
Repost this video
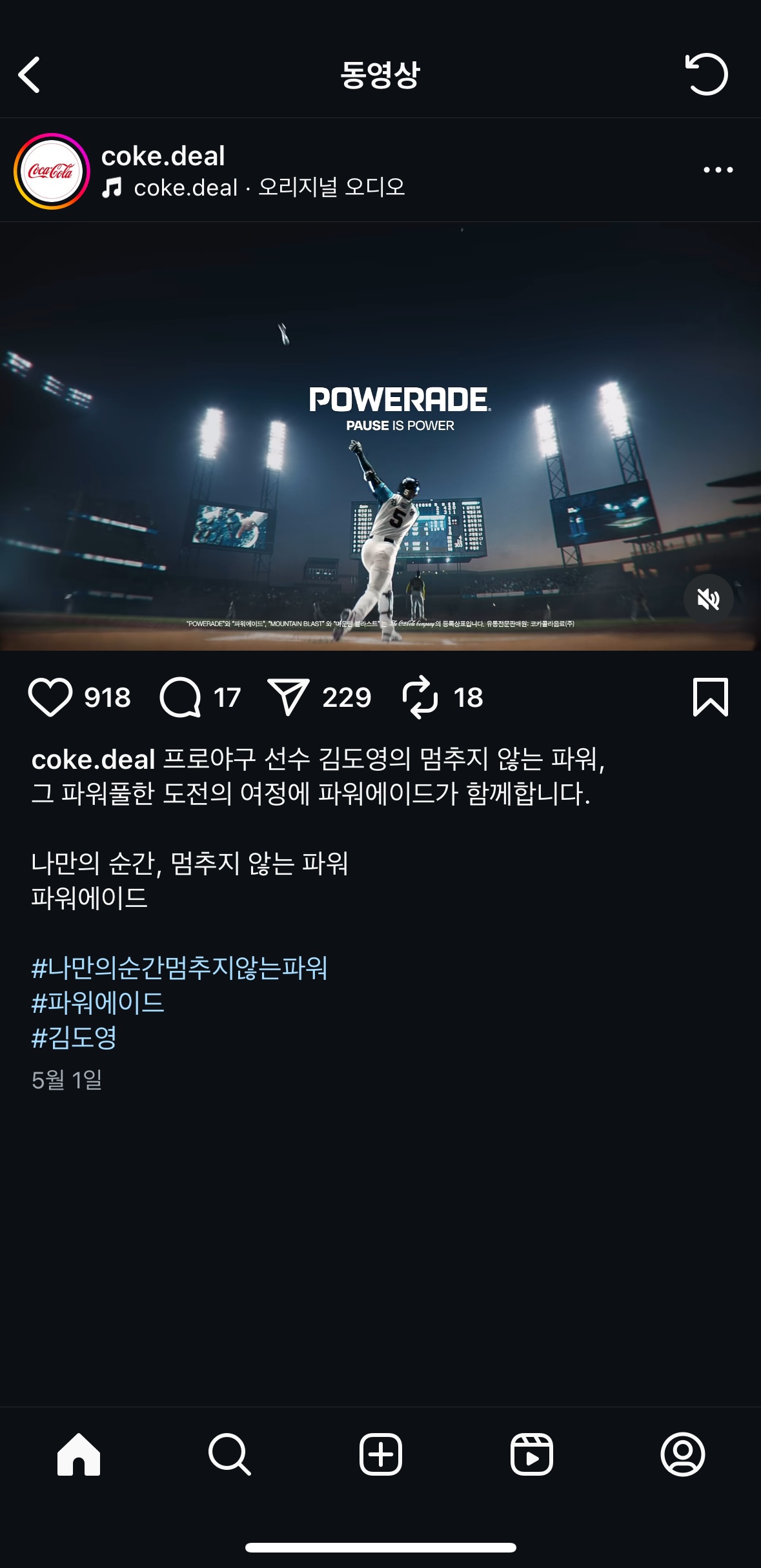click(420, 697)
